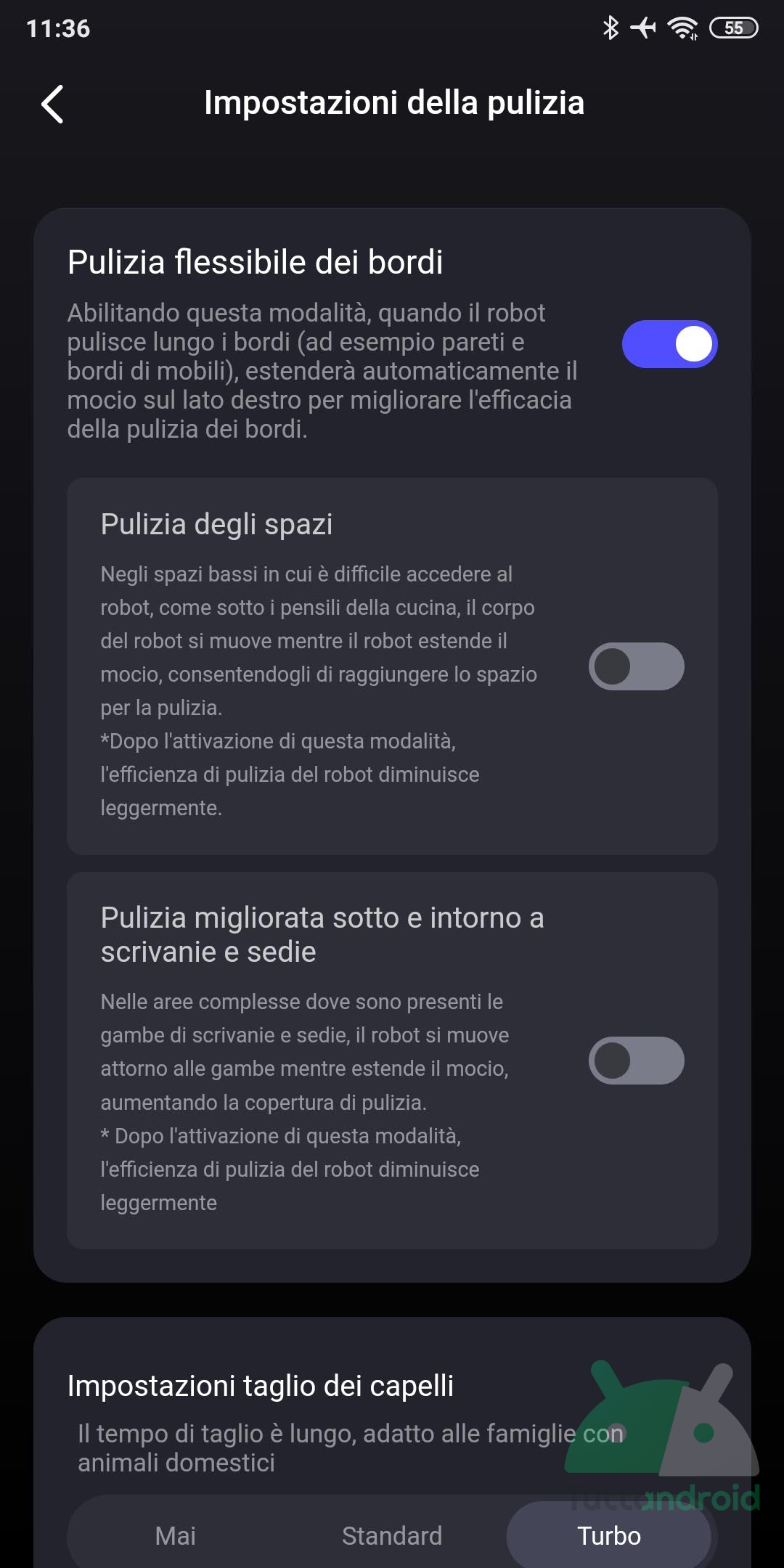Select Turbo hair cutting mode
The height and width of the screenshot is (1568, 784).
coord(608,1535)
